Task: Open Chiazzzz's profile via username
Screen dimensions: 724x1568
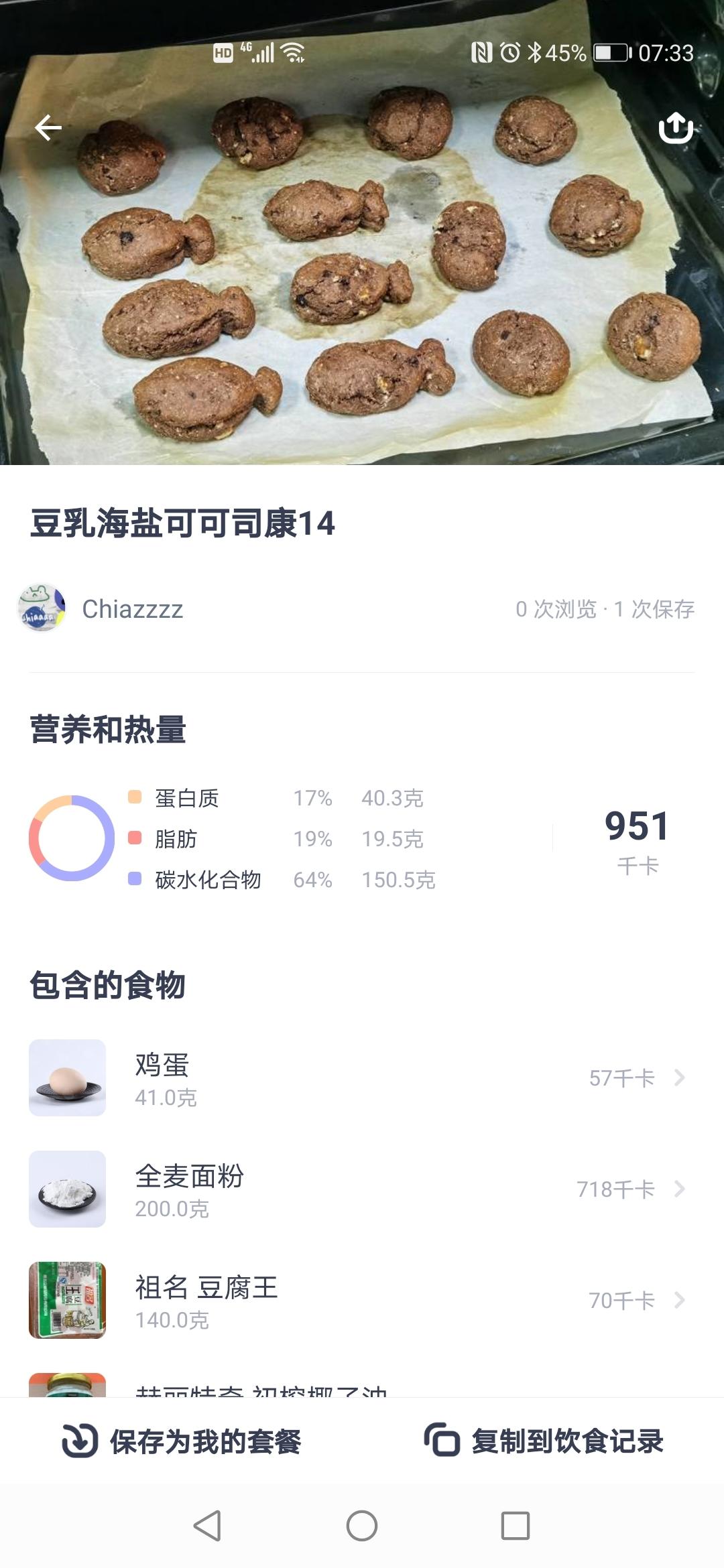Action: (131, 610)
